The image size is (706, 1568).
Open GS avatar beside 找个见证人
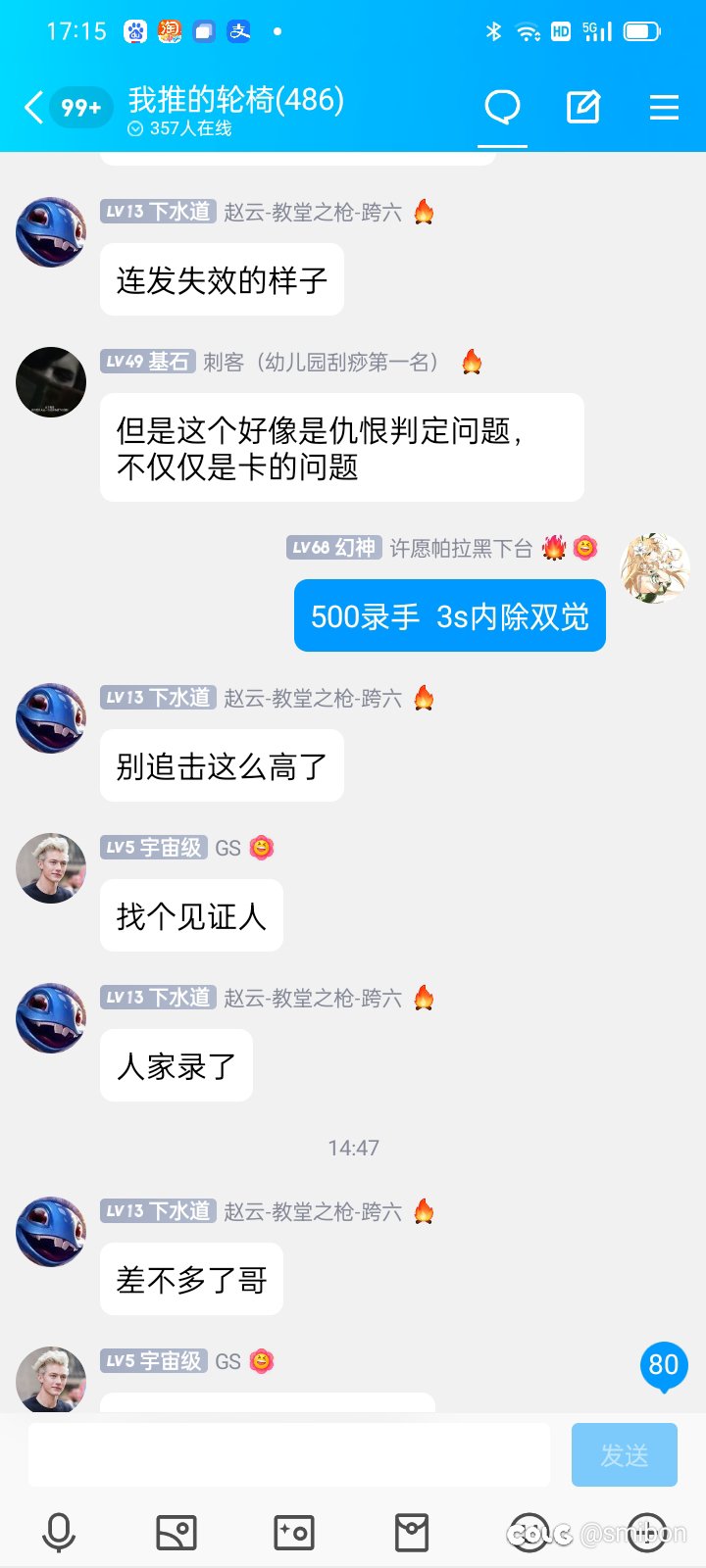[x=51, y=868]
